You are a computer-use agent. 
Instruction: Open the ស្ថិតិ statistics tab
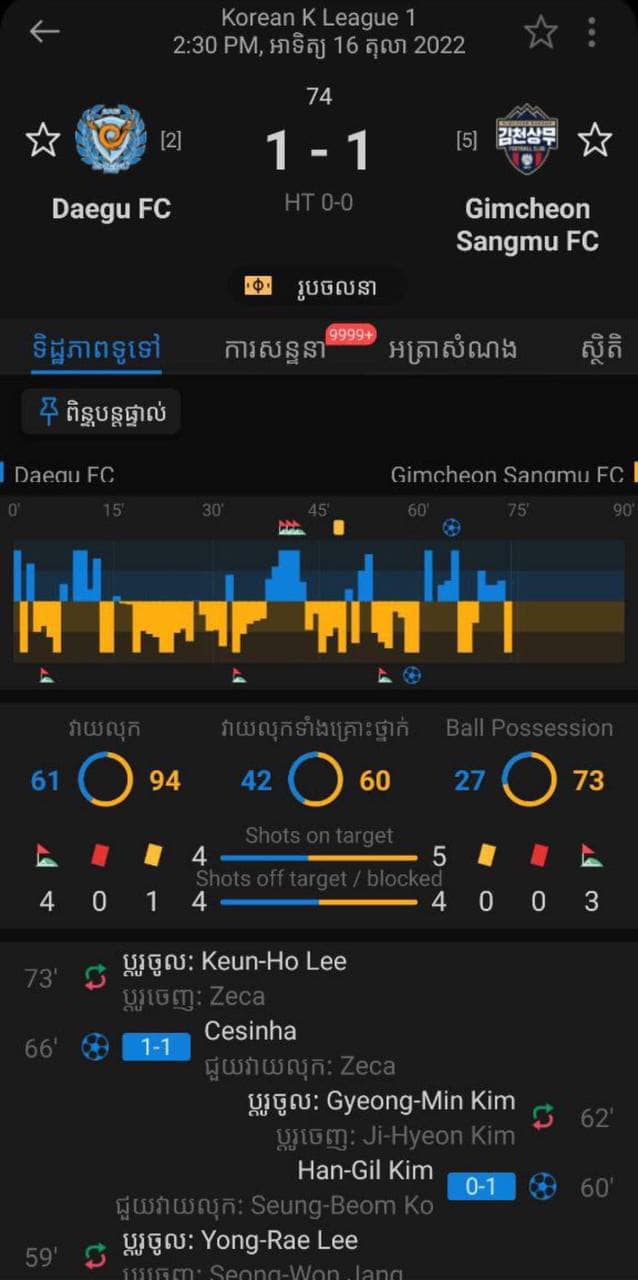tap(602, 349)
